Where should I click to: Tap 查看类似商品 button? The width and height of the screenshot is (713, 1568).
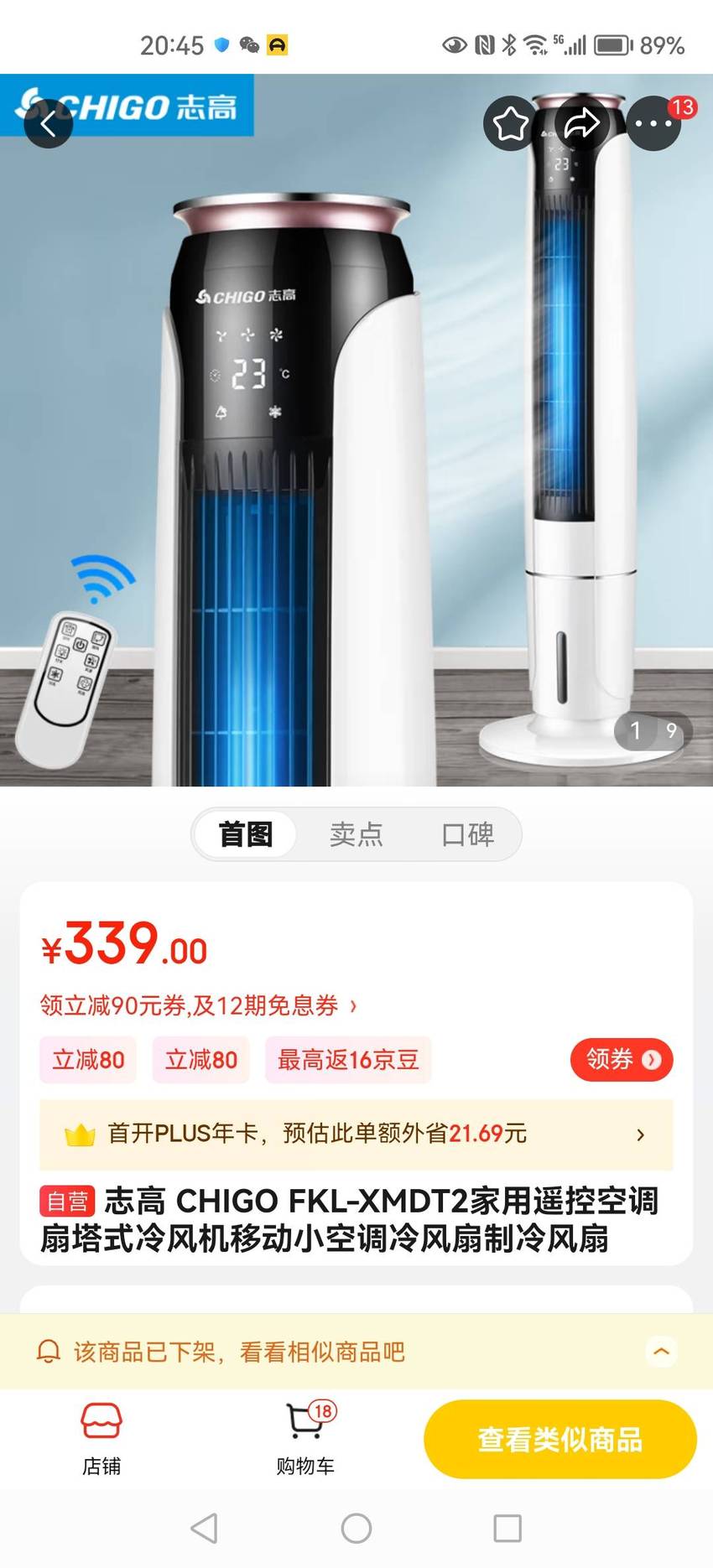560,1439
